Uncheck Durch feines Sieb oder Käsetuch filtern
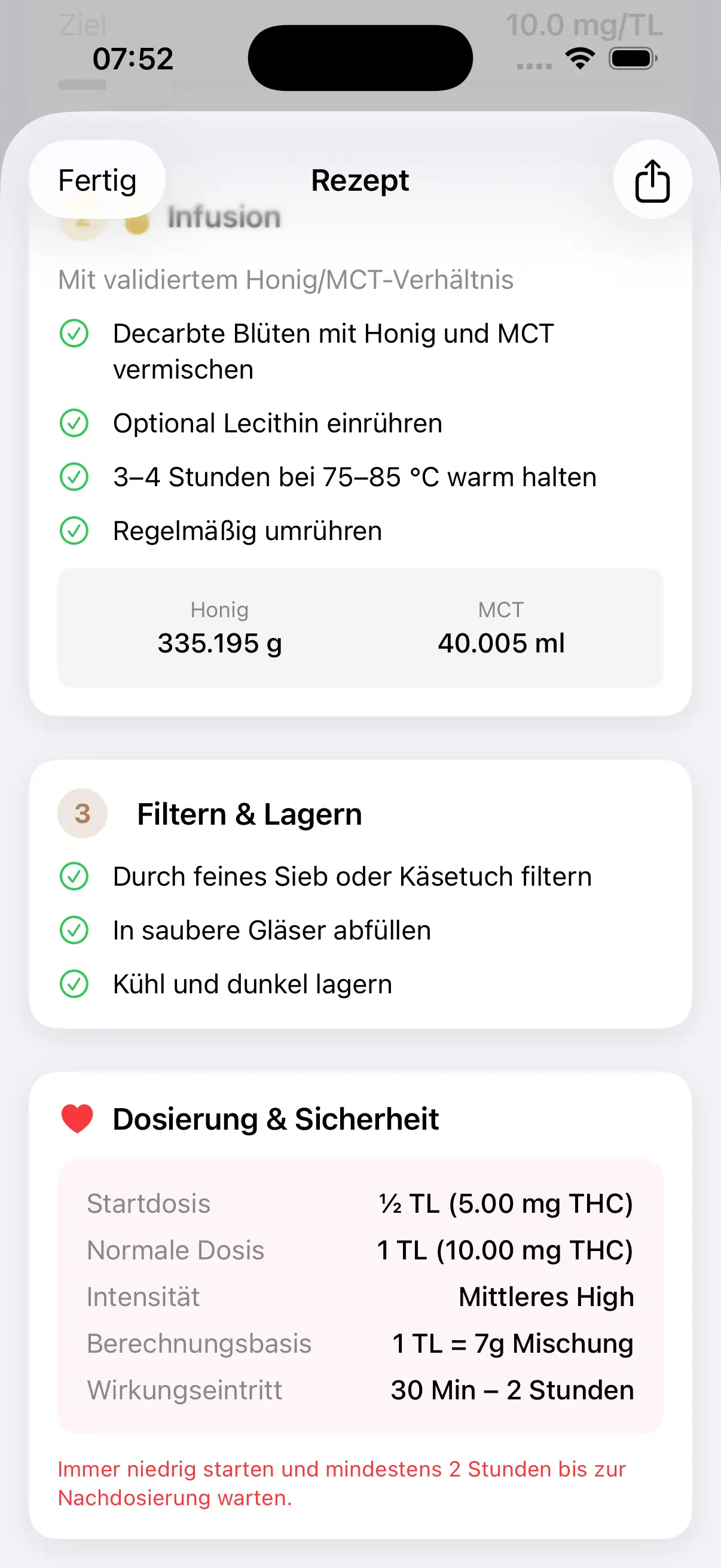This screenshot has height=1568, width=721. pos(74,876)
